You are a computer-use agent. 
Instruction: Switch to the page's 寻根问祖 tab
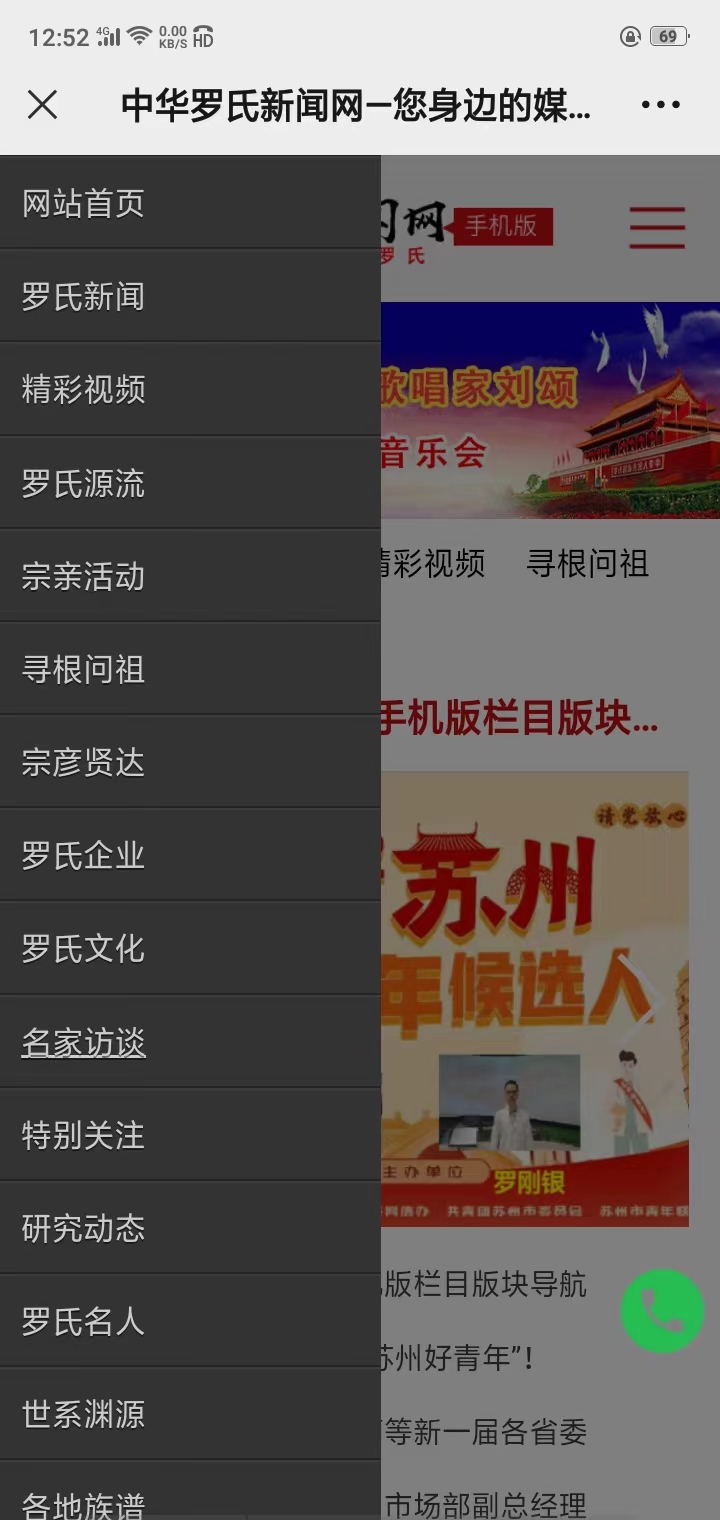tap(587, 564)
